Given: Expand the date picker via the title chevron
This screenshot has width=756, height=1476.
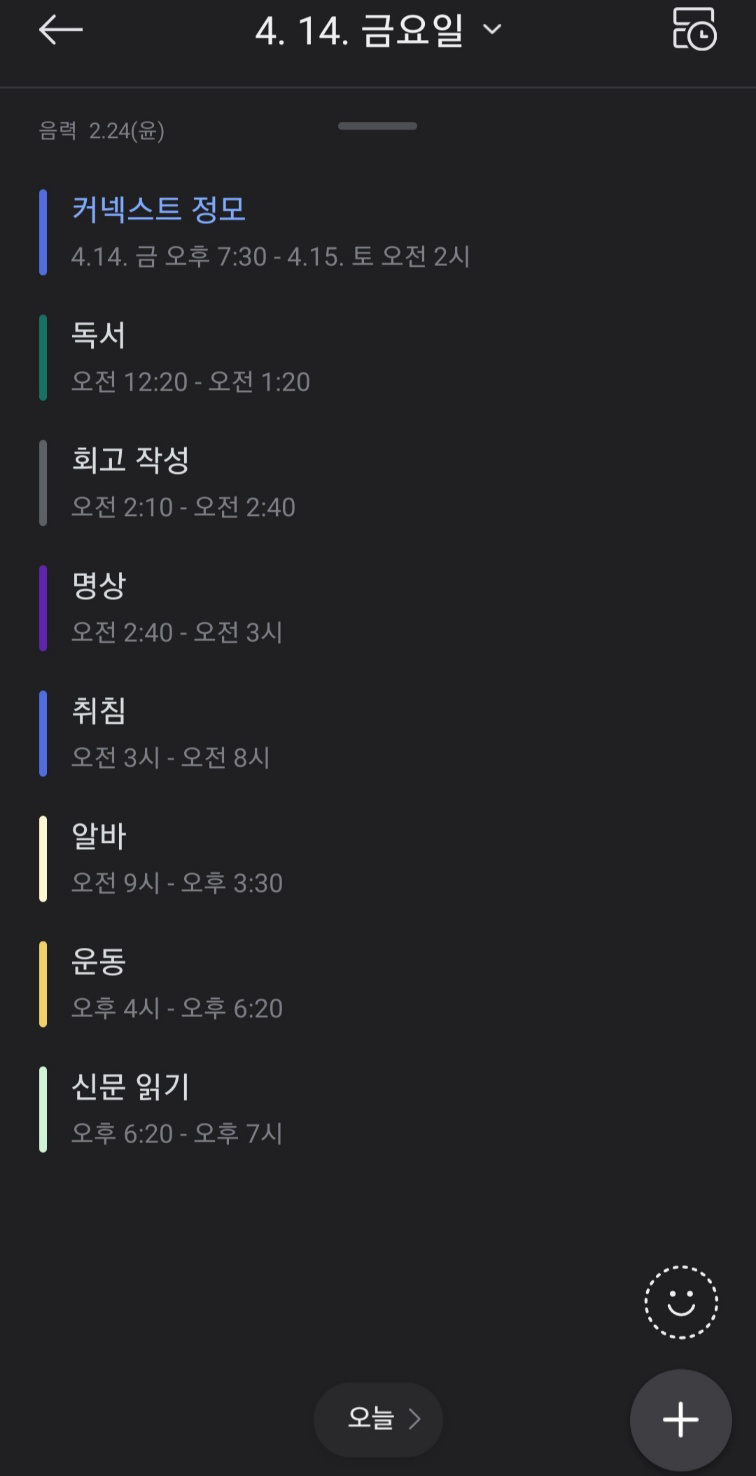Looking at the screenshot, I should coord(491,30).
